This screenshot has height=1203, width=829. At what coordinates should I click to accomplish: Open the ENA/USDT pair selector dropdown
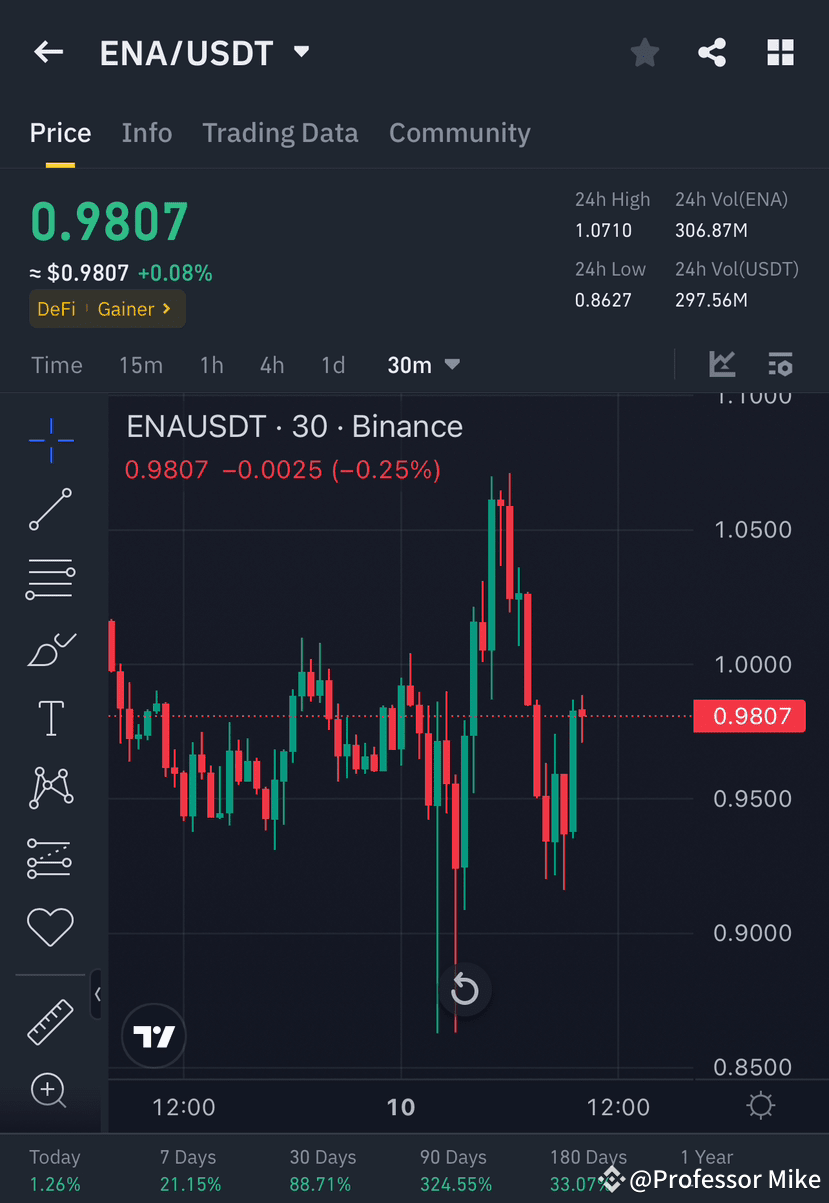click(x=300, y=52)
